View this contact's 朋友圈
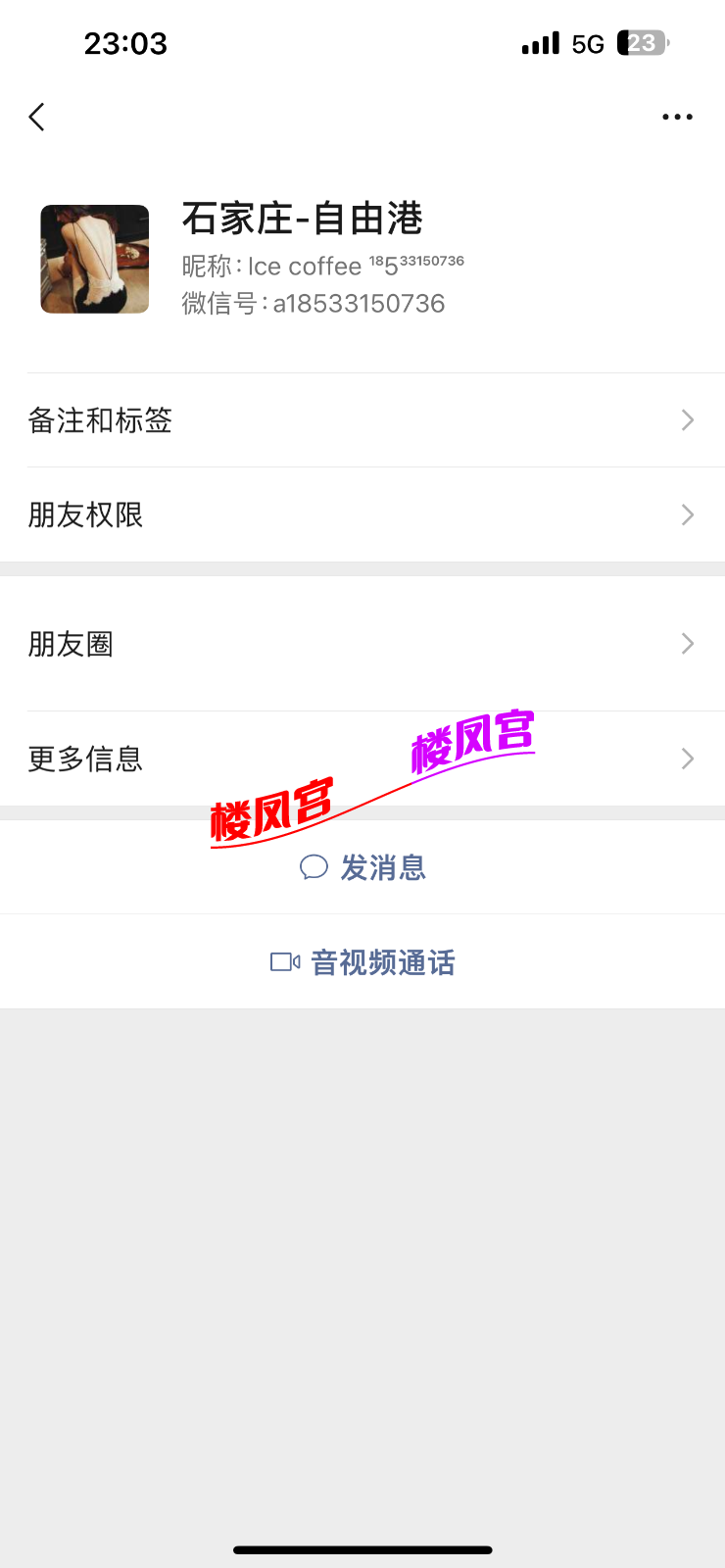 coord(362,644)
